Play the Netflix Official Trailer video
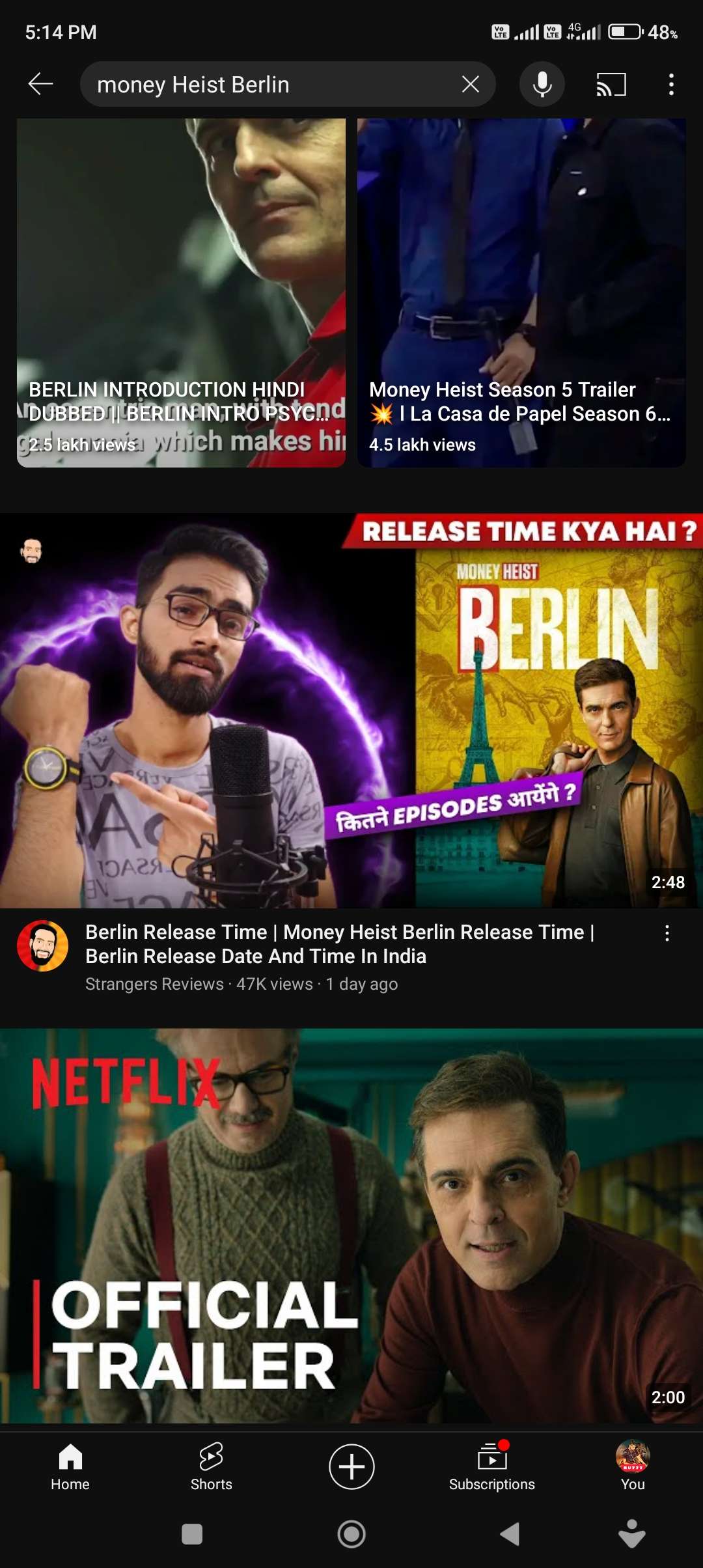The height and width of the screenshot is (1568, 703). click(x=351, y=1224)
